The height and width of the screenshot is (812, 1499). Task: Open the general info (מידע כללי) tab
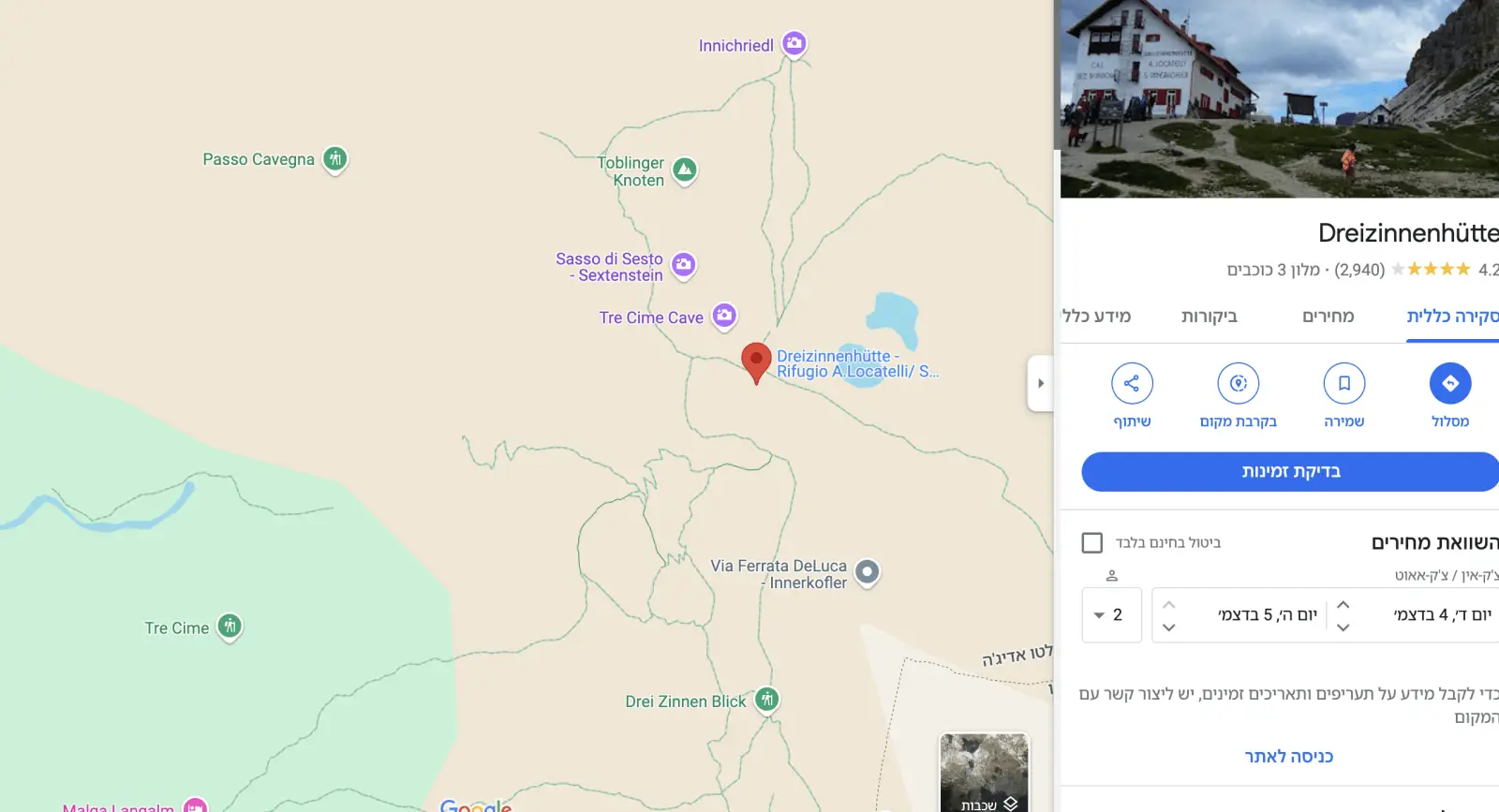[x=1096, y=317]
